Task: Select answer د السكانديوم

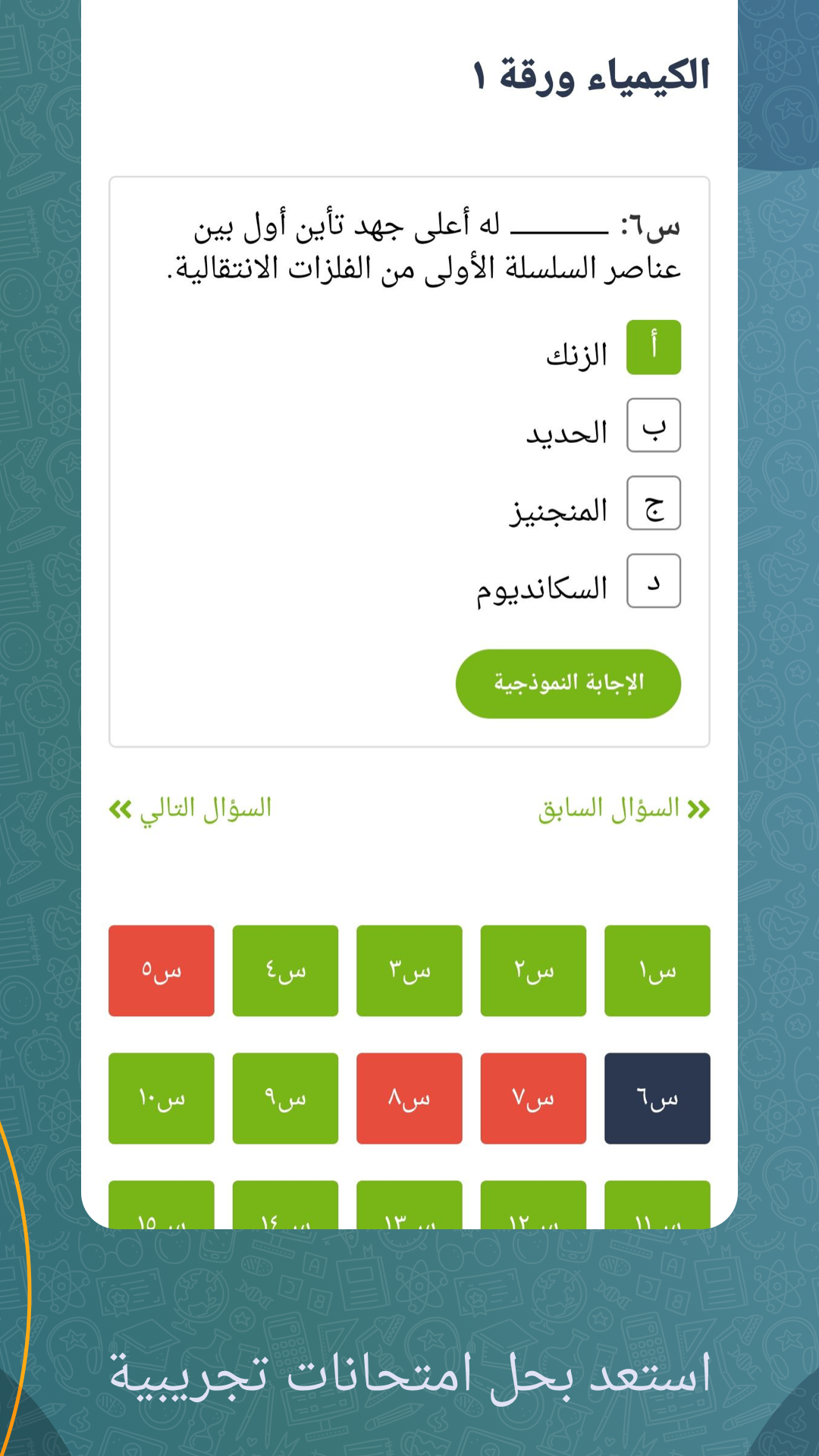Action: (x=653, y=582)
